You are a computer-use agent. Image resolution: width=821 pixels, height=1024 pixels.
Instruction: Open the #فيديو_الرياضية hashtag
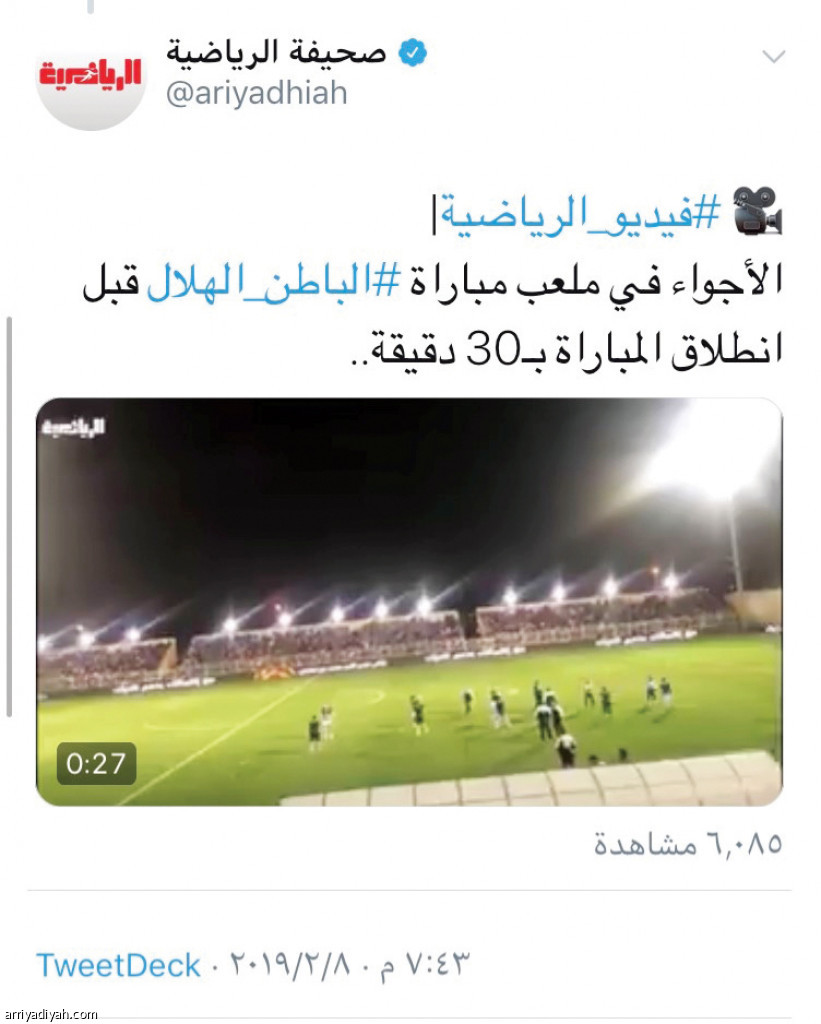coord(584,212)
